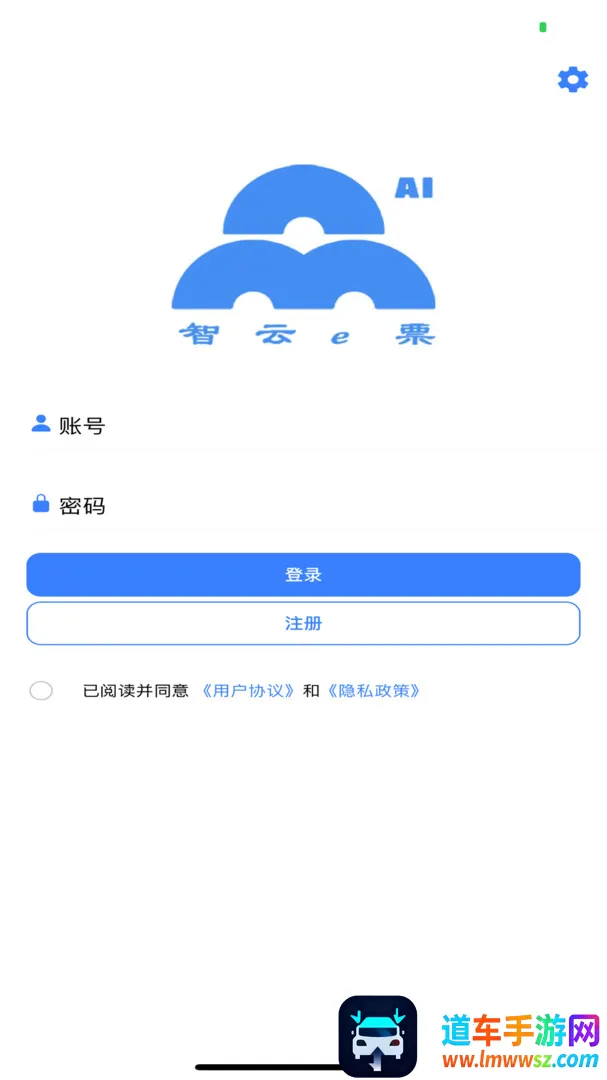Open the settings gear icon
Viewport: 607px width, 1080px height.
(572, 80)
